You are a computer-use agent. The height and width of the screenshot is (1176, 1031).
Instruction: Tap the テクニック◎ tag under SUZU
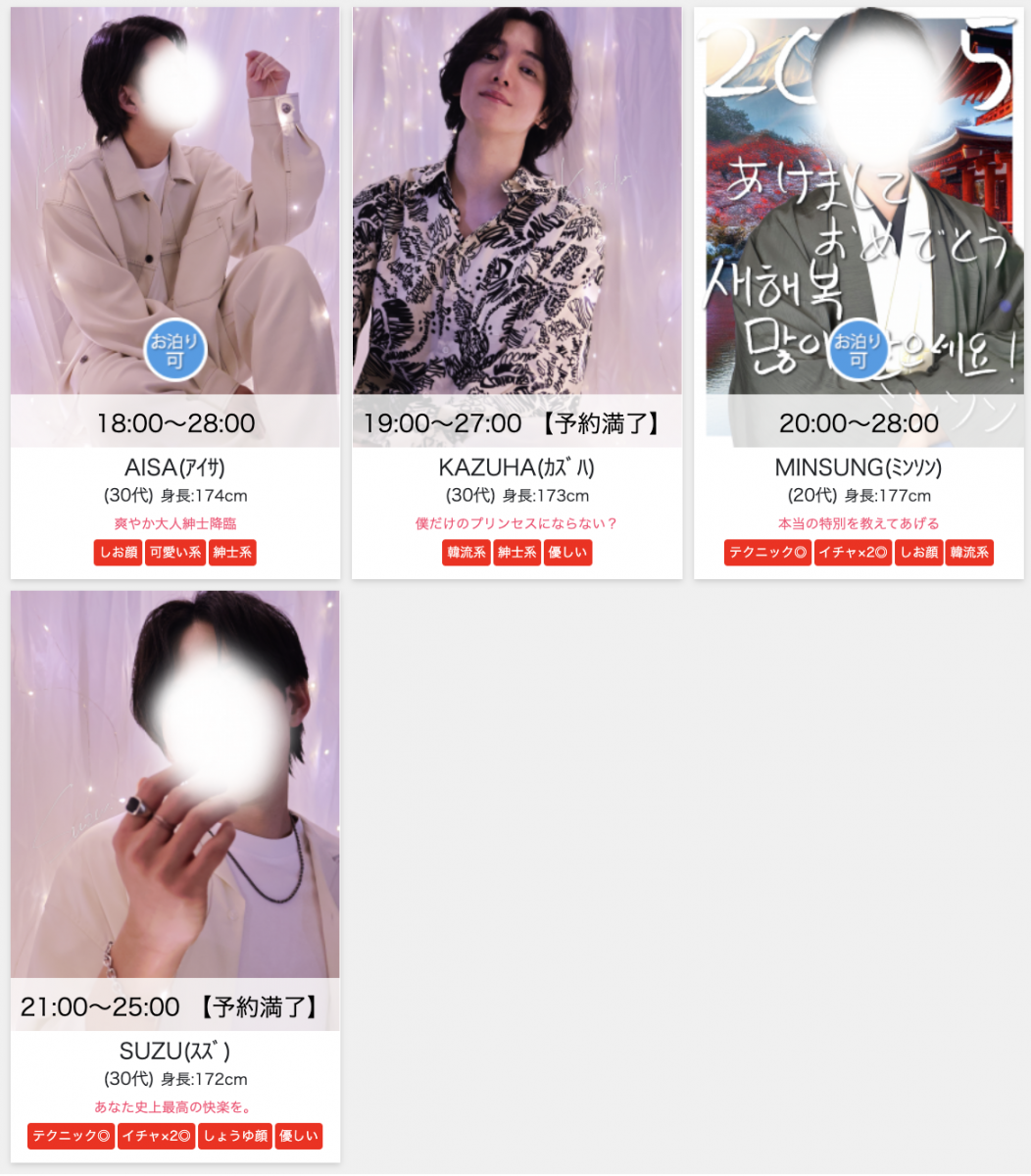coord(71,1137)
